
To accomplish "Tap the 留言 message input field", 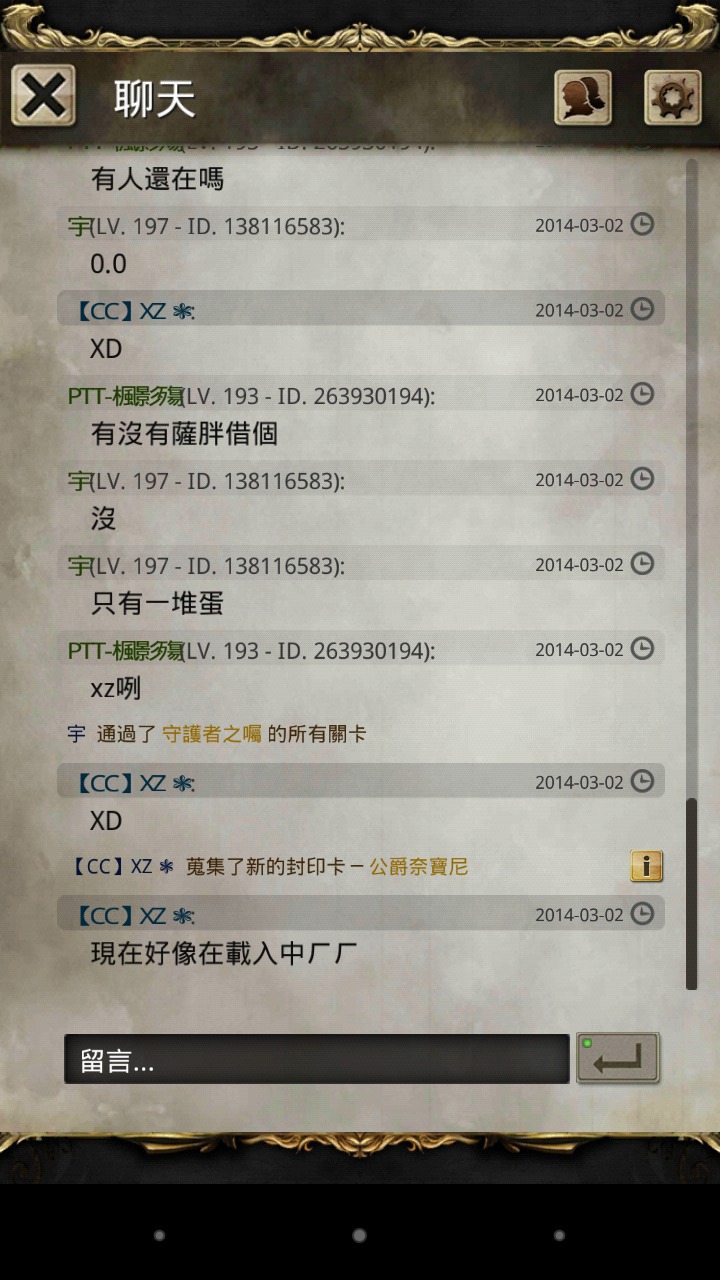I will [x=316, y=1060].
